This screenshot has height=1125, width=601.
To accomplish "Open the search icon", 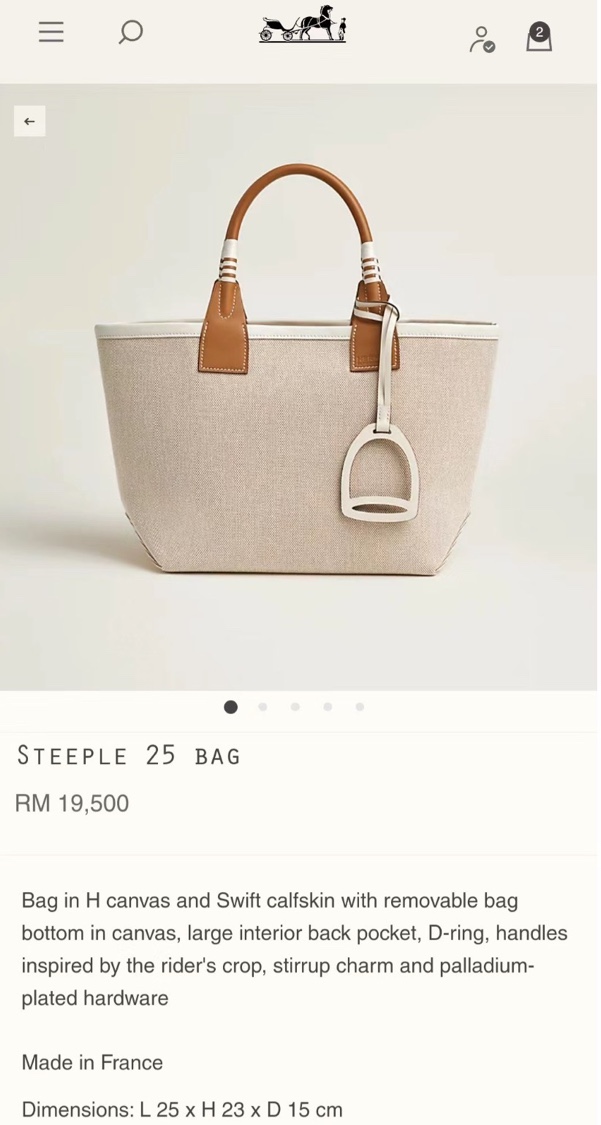I will click(x=130, y=32).
